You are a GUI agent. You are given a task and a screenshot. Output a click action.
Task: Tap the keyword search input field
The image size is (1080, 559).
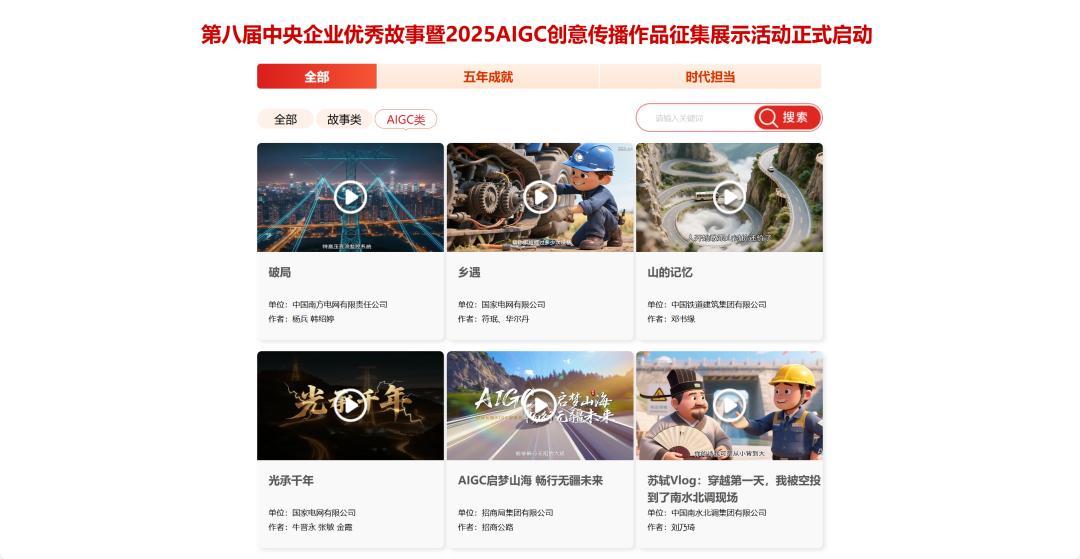pos(695,118)
